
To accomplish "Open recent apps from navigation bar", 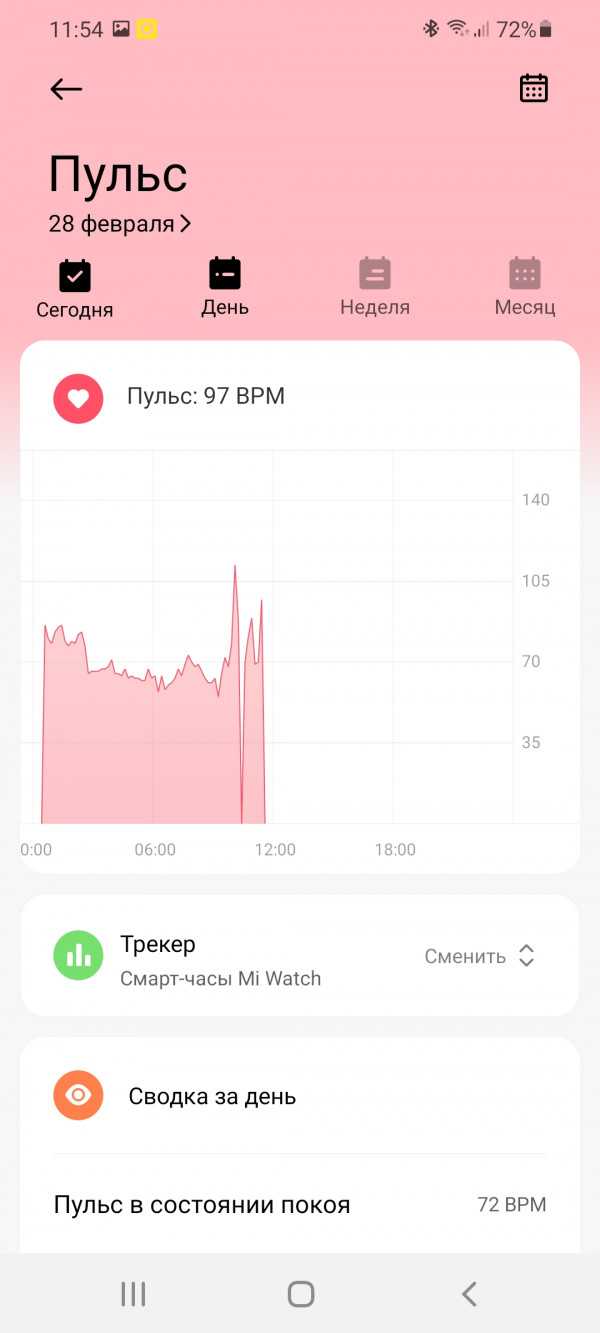I will tap(133, 1294).
